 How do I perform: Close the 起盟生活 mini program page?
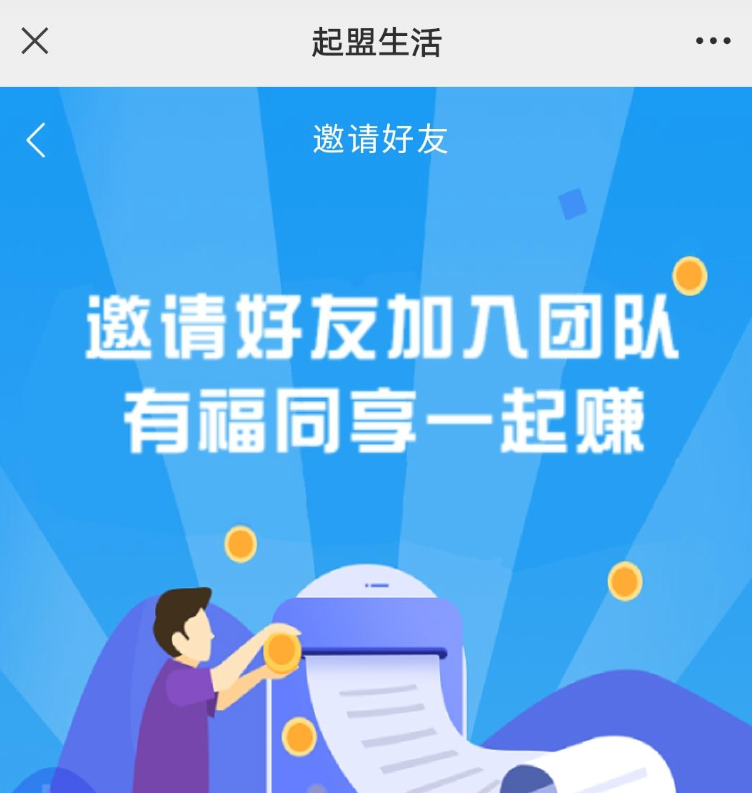[x=35, y=42]
